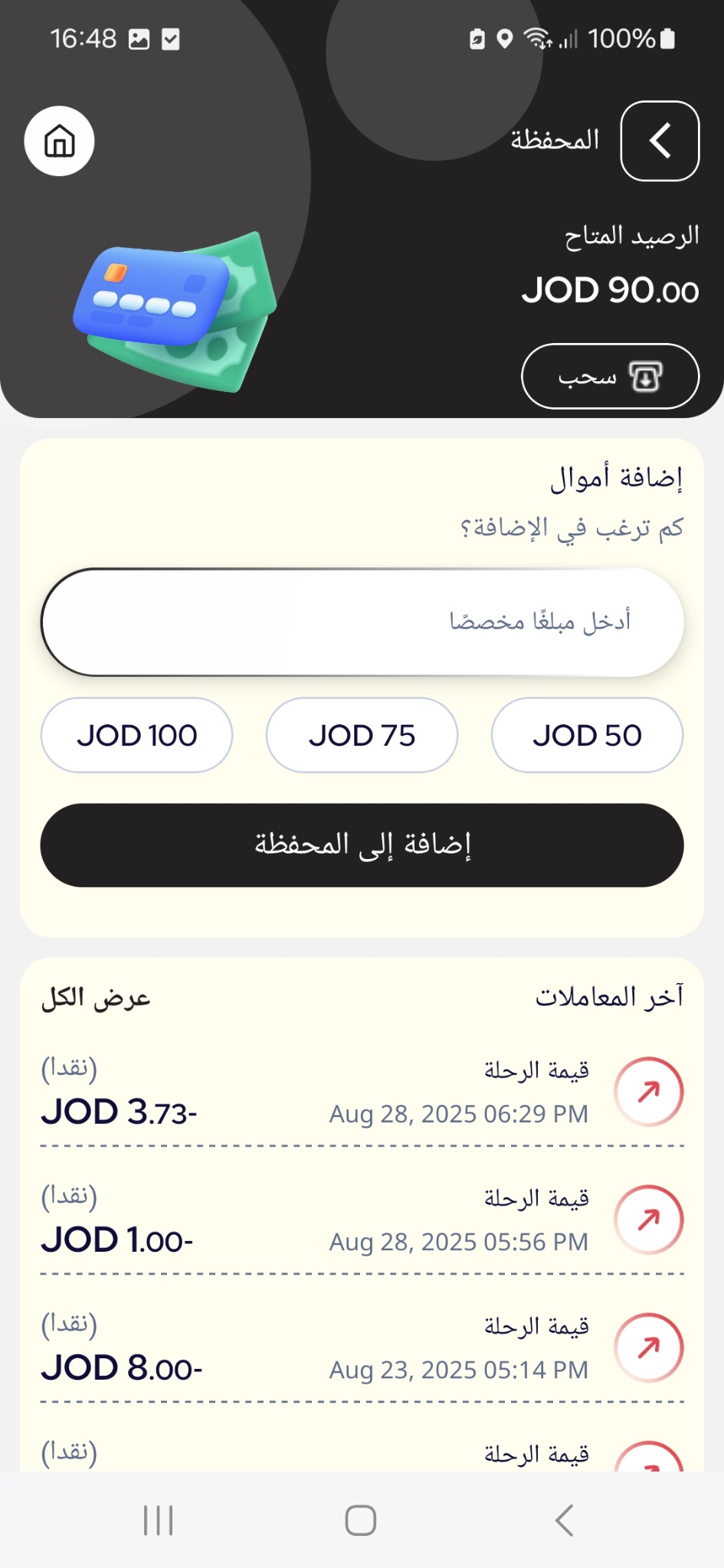Tap the Android back navigation arrow

click(x=564, y=1521)
